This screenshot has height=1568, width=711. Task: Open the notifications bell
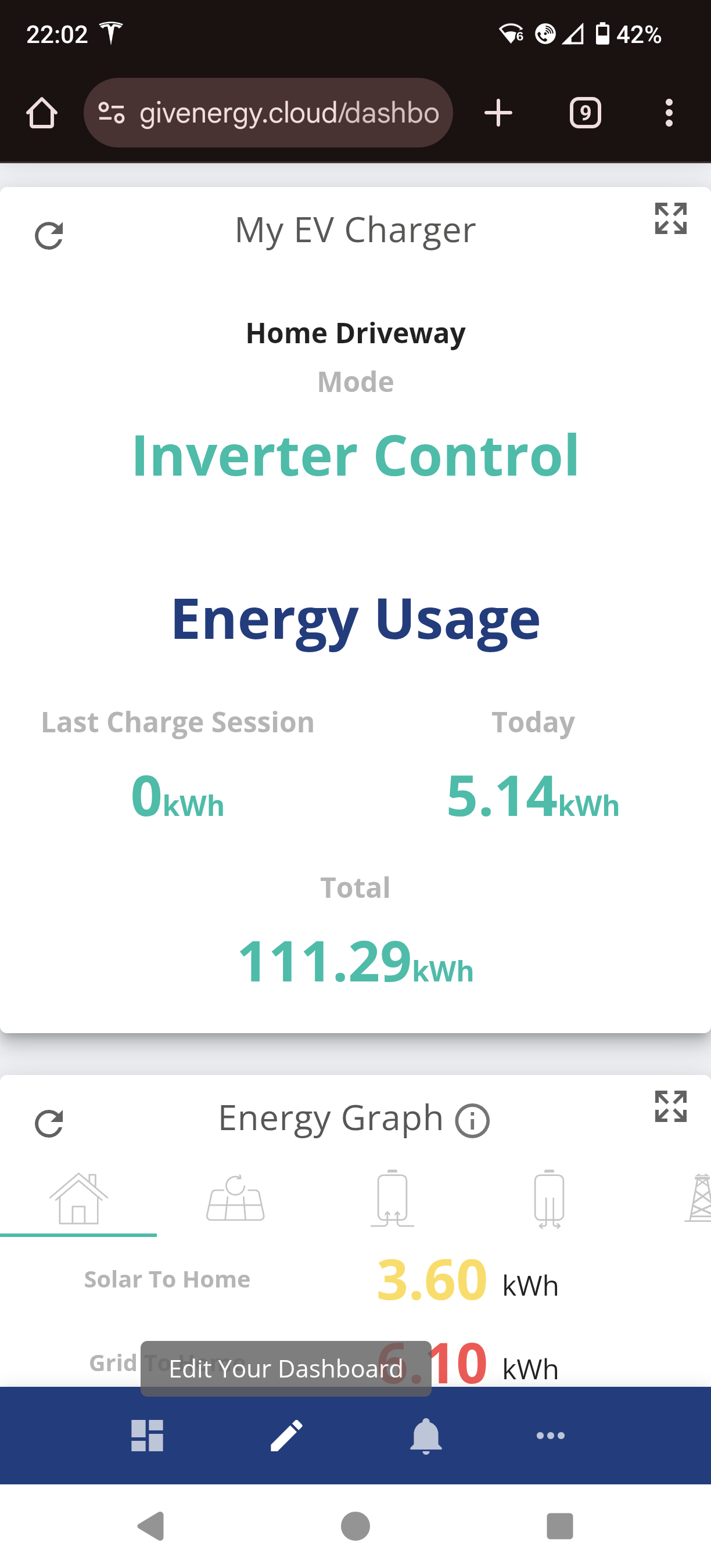tap(426, 1436)
